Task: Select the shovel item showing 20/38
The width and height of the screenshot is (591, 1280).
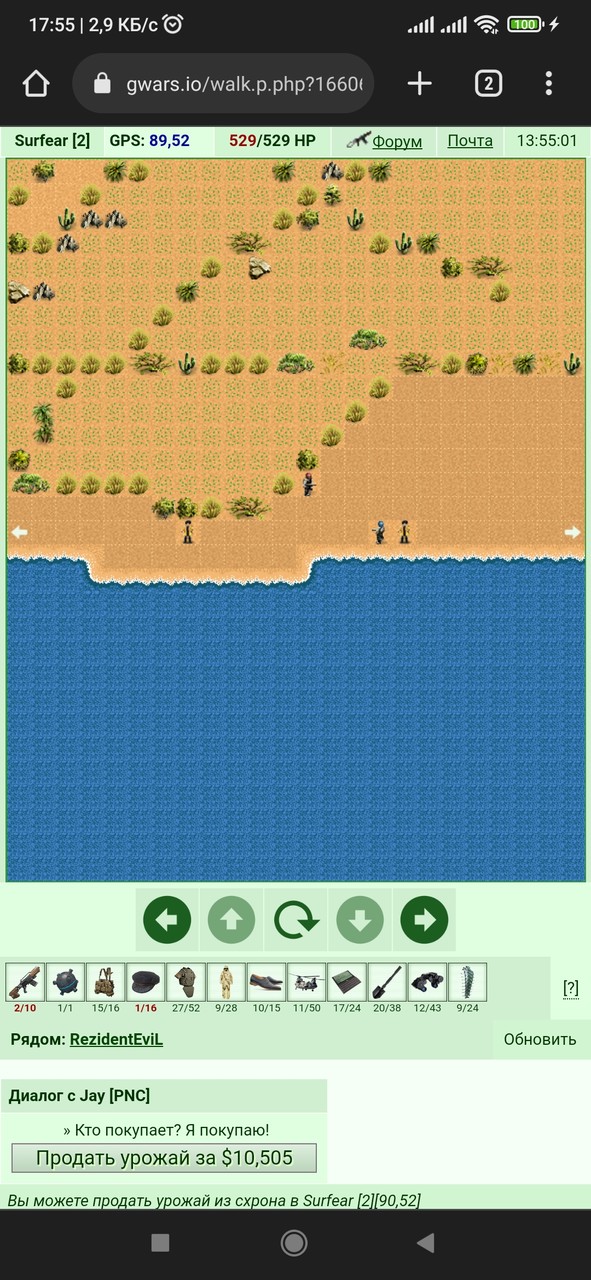Action: pyautogui.click(x=387, y=982)
